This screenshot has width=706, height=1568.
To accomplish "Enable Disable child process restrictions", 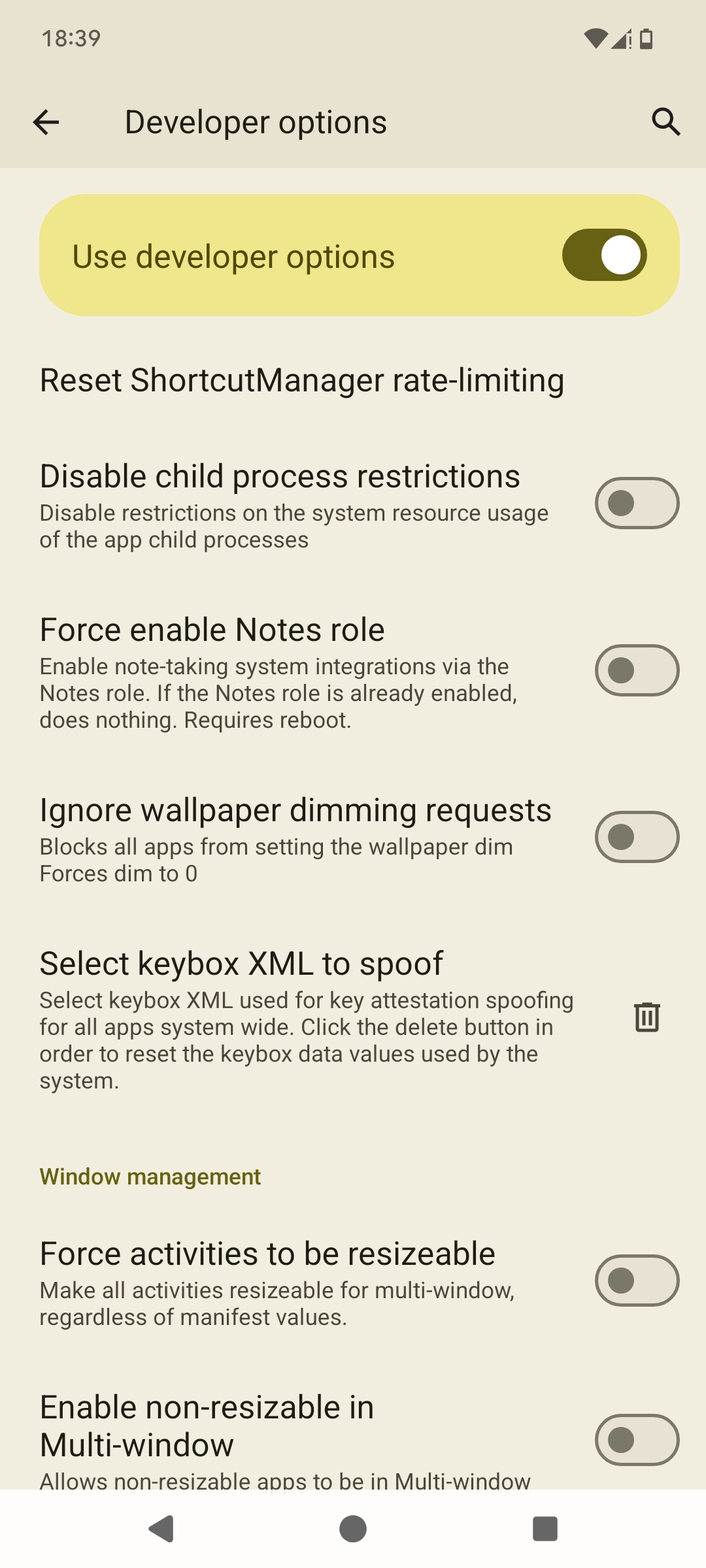I will 637,503.
